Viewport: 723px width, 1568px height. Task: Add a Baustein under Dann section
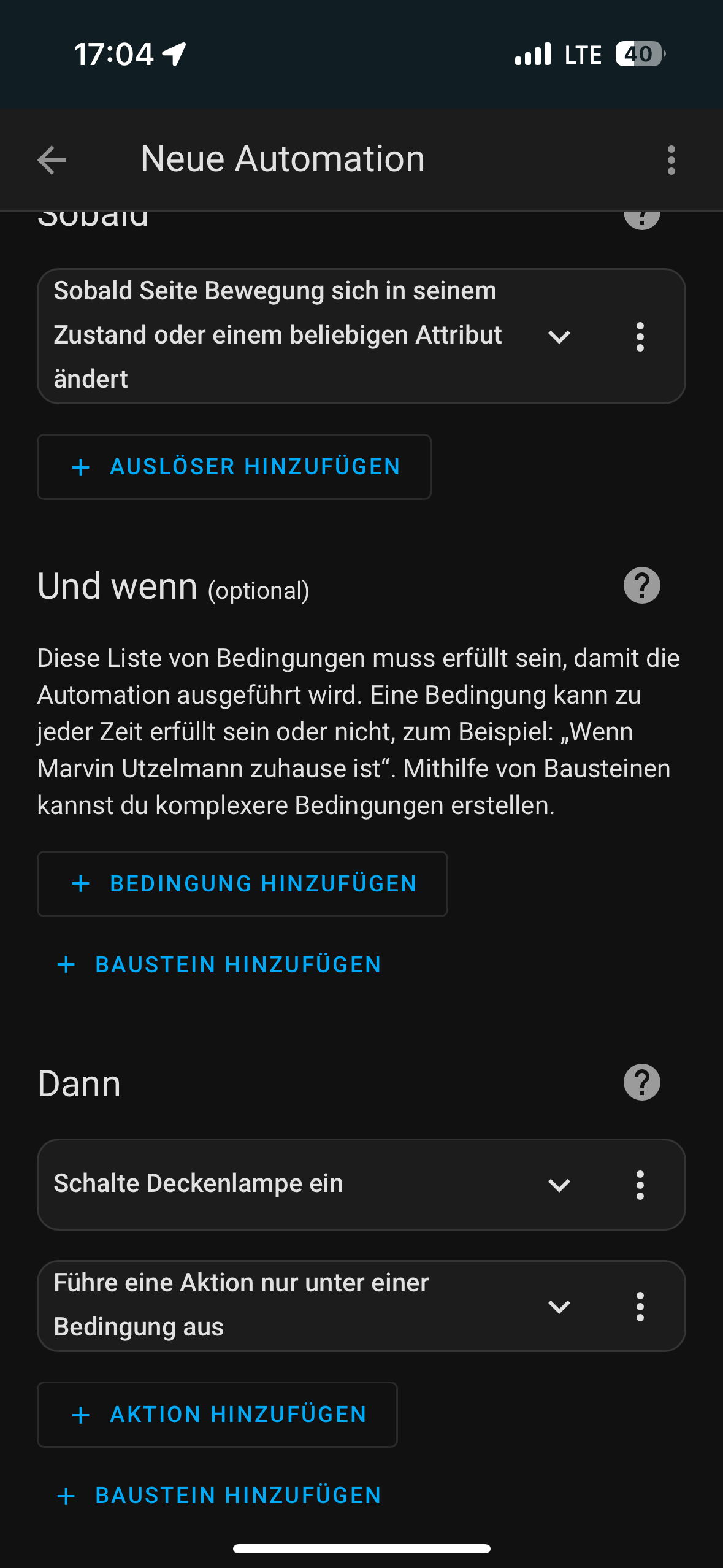click(218, 1496)
